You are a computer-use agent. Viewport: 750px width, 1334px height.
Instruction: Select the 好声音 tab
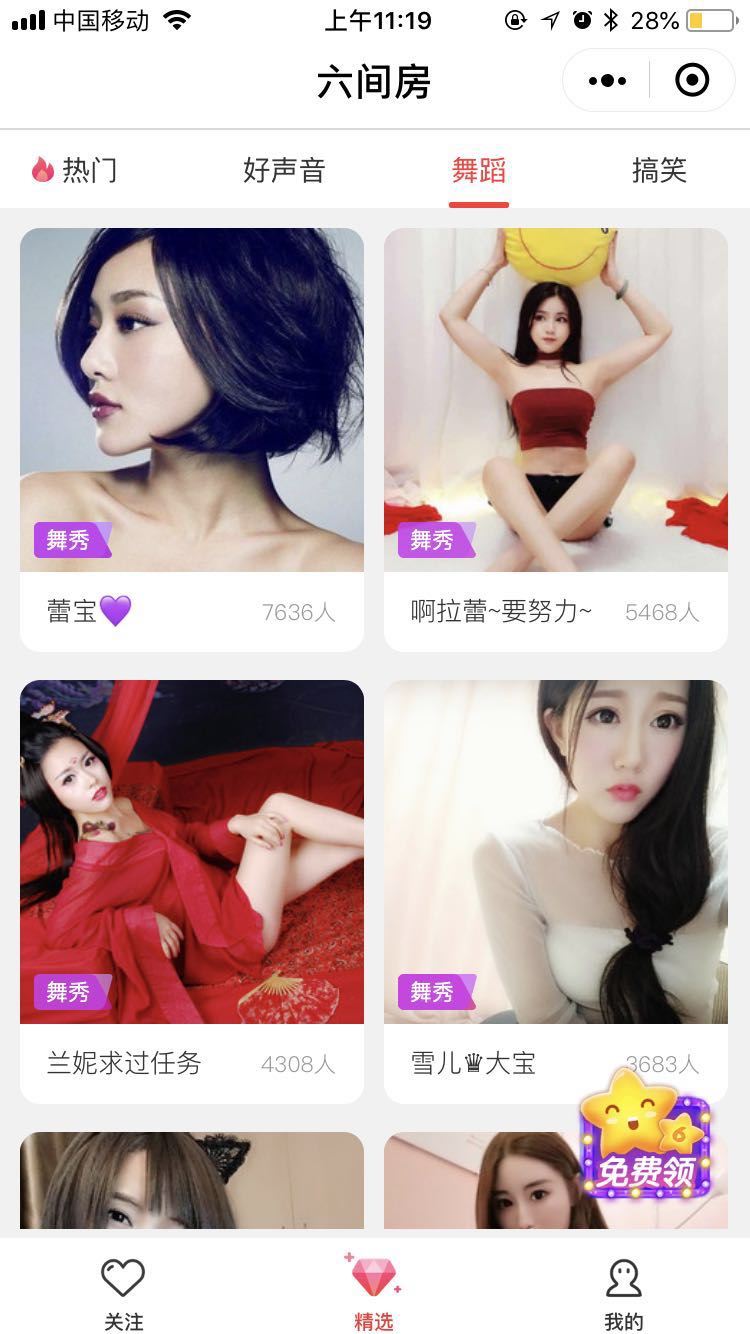click(x=284, y=170)
